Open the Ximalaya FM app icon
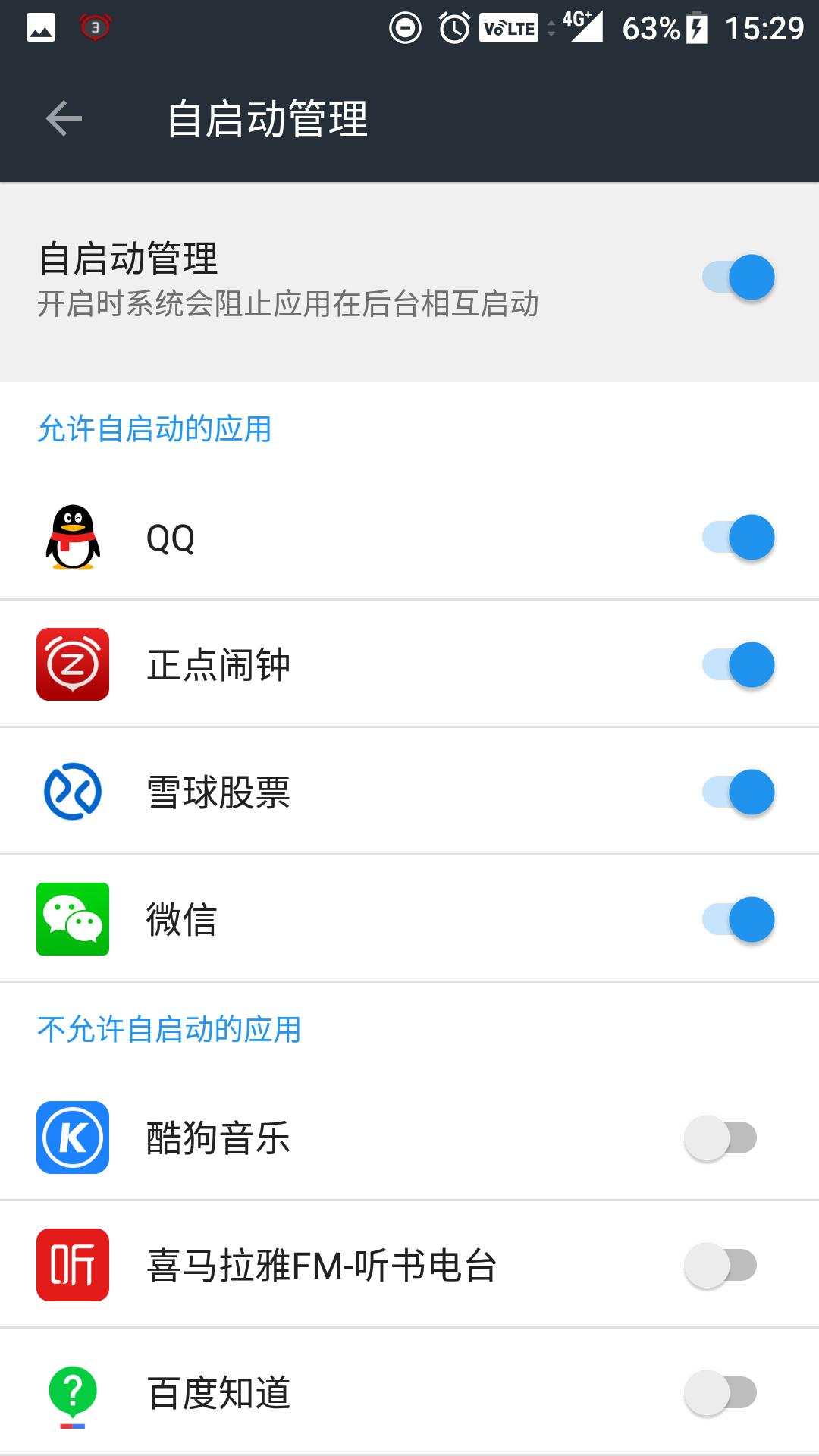 click(74, 1264)
